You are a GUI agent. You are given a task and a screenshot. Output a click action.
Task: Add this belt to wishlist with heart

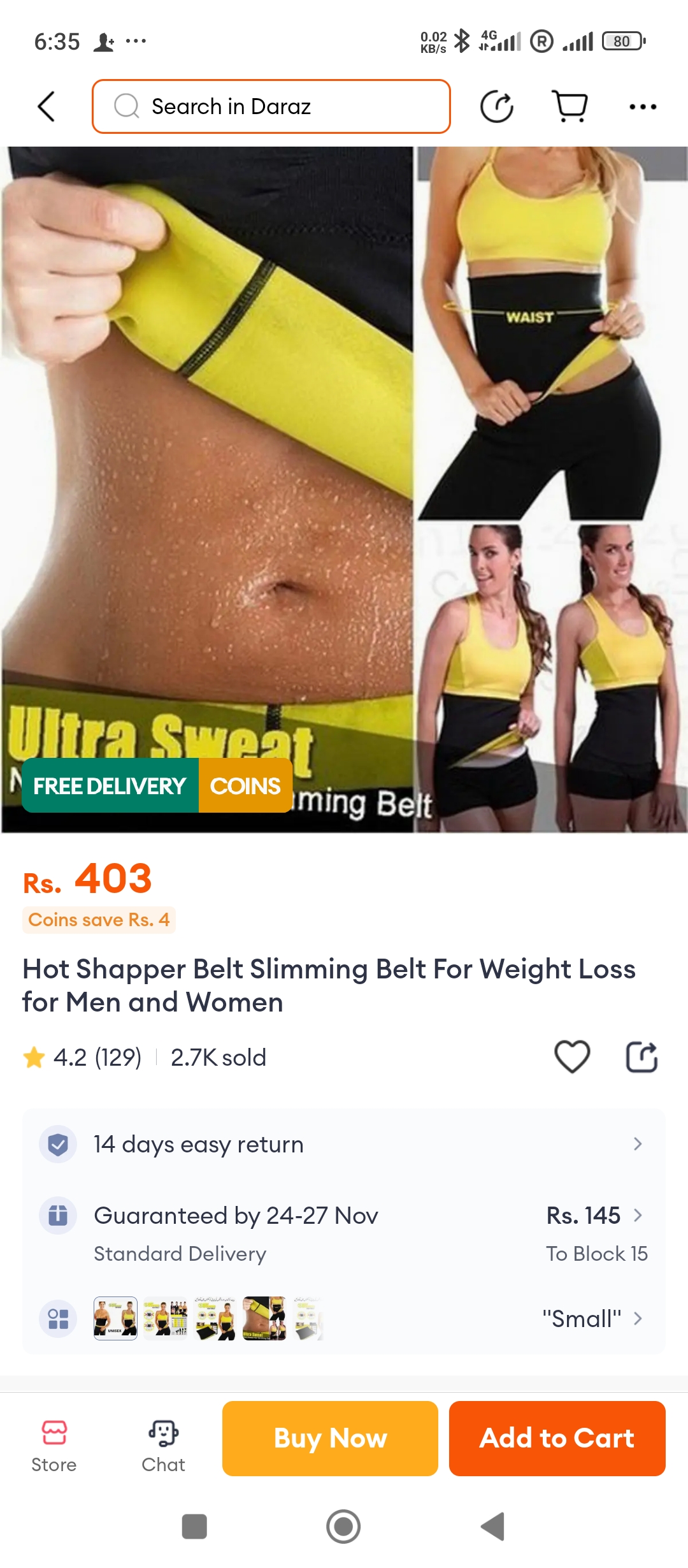[572, 1057]
